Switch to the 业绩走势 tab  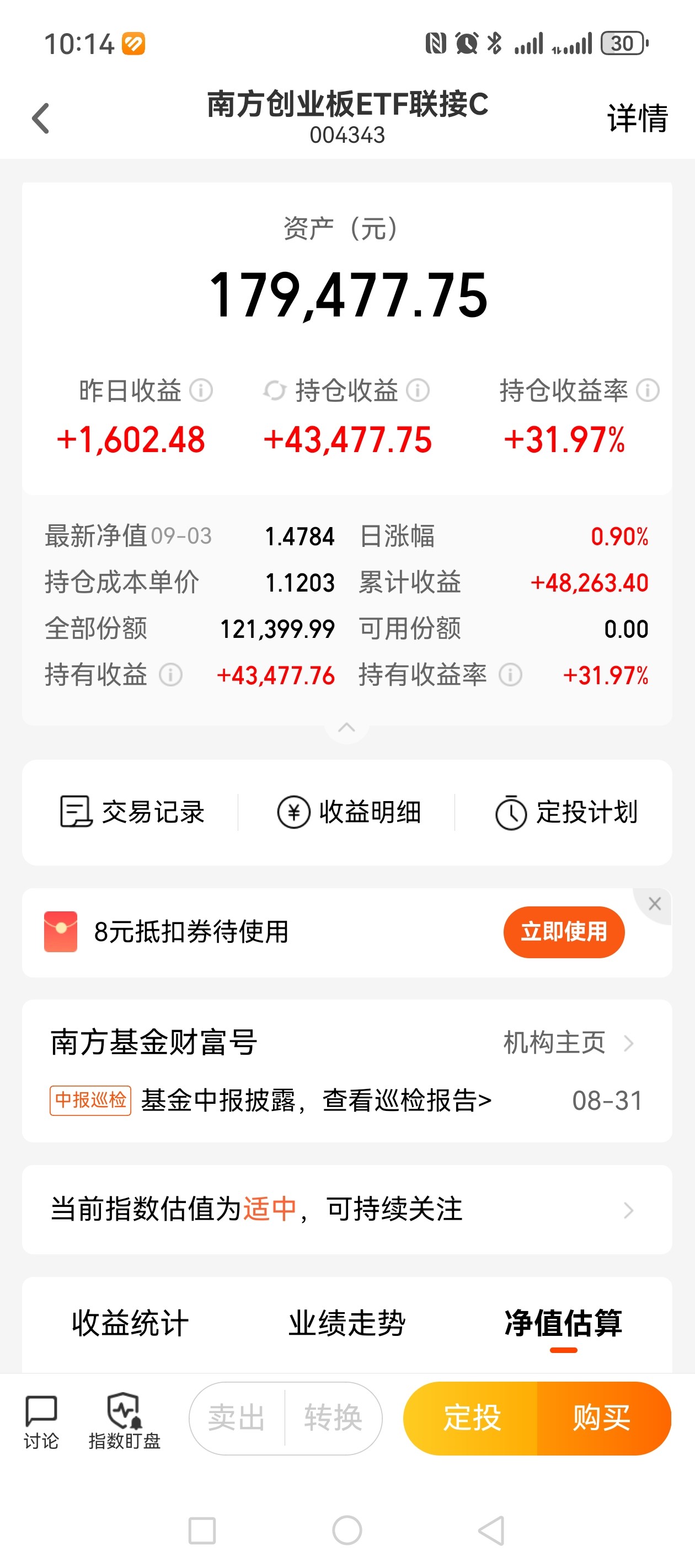click(x=347, y=1323)
